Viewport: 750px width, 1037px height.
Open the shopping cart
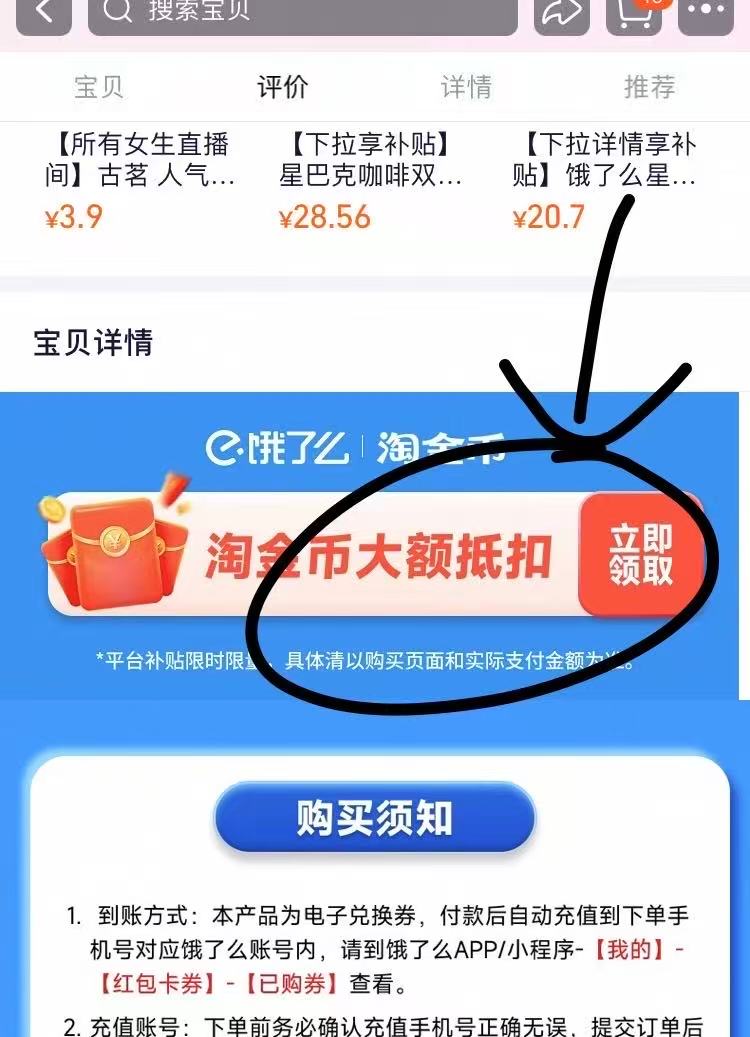coord(635,12)
